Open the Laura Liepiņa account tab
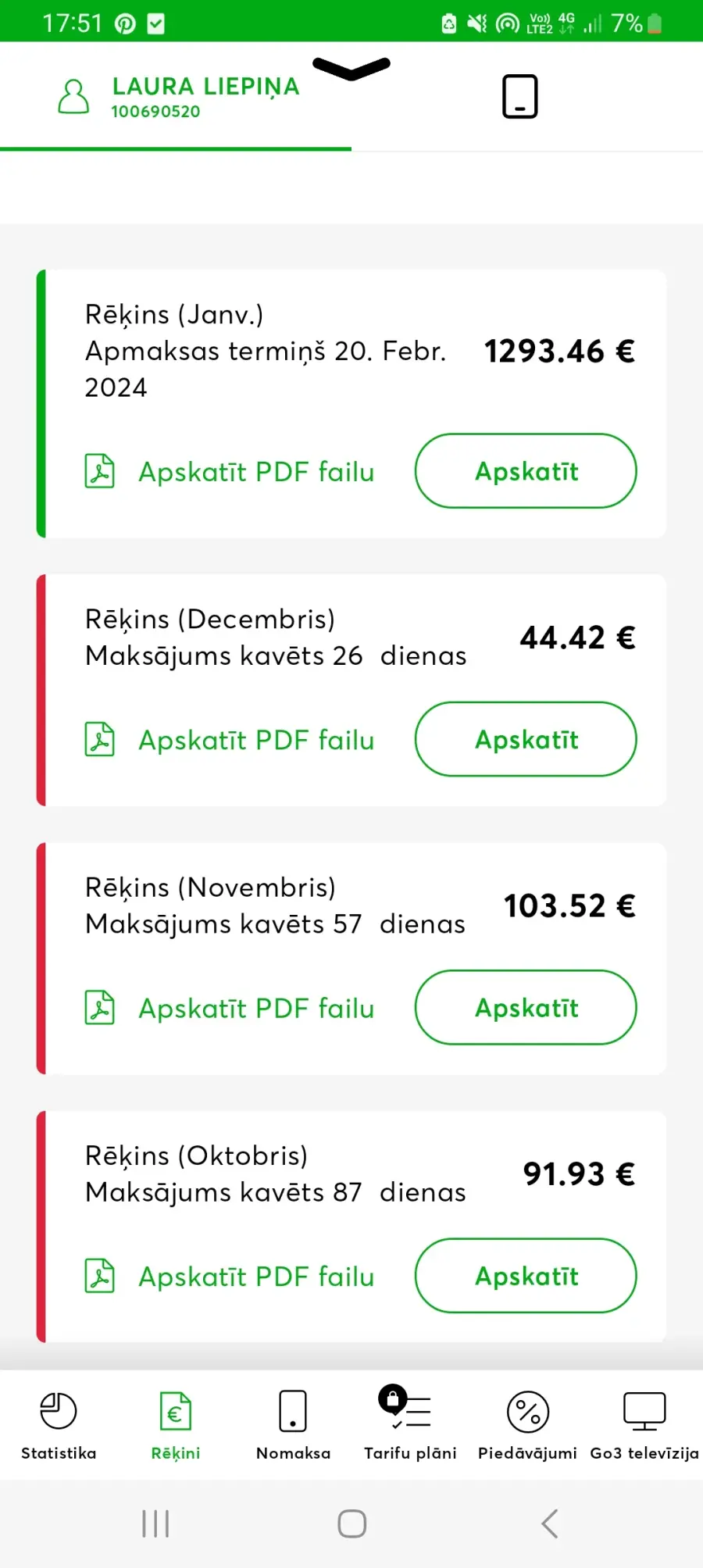 pos(176,97)
